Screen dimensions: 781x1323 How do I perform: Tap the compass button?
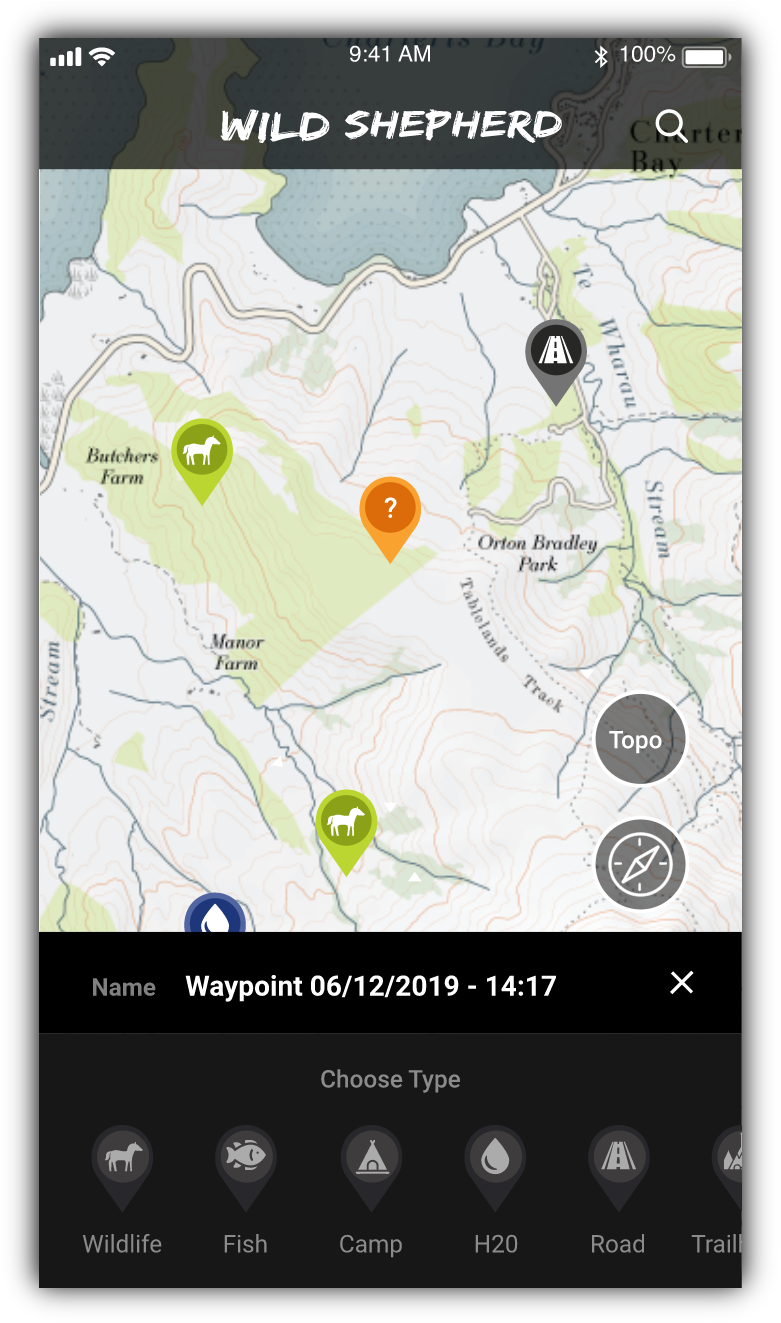pos(640,865)
